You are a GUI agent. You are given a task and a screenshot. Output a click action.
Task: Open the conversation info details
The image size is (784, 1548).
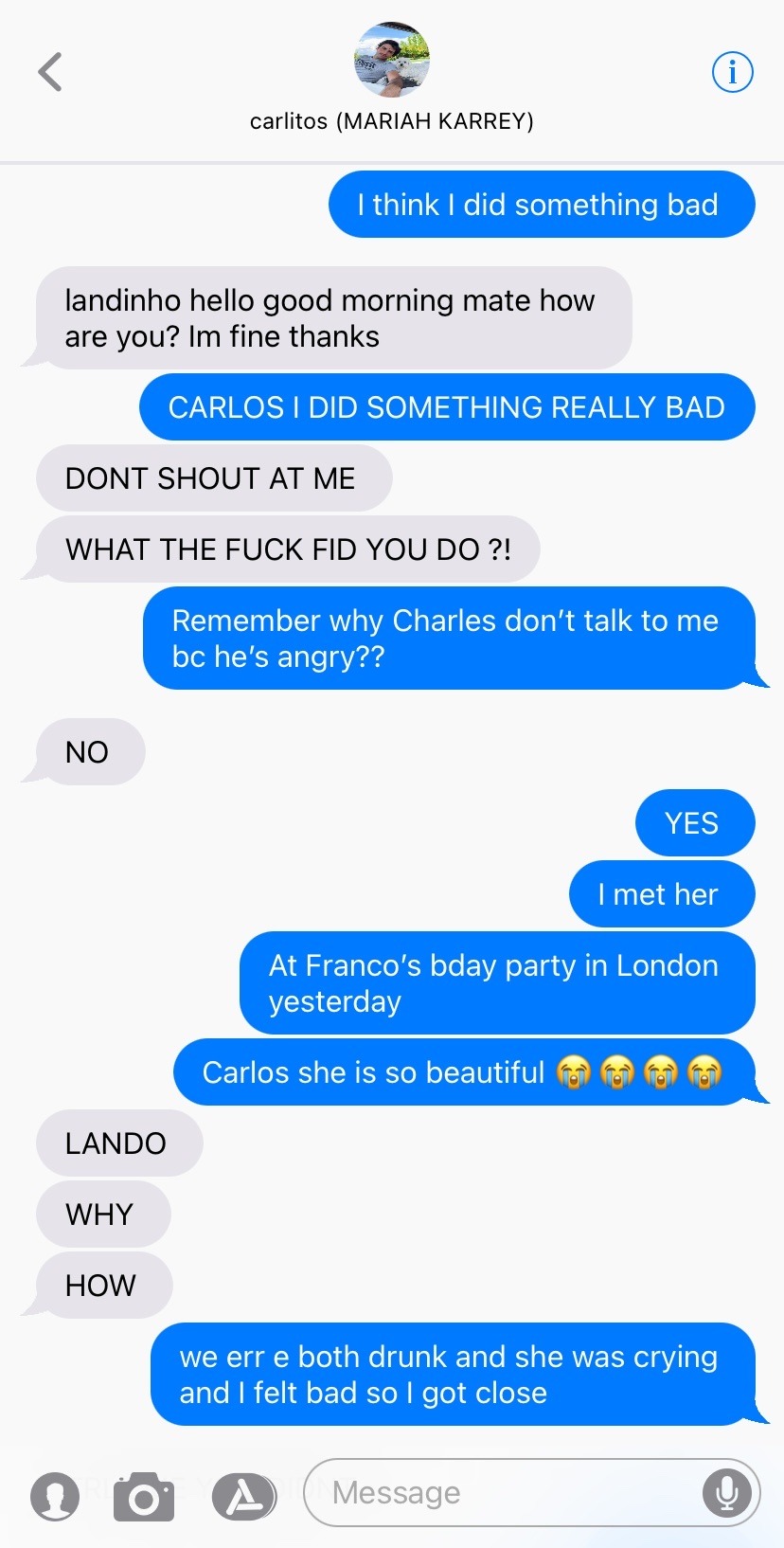732,72
